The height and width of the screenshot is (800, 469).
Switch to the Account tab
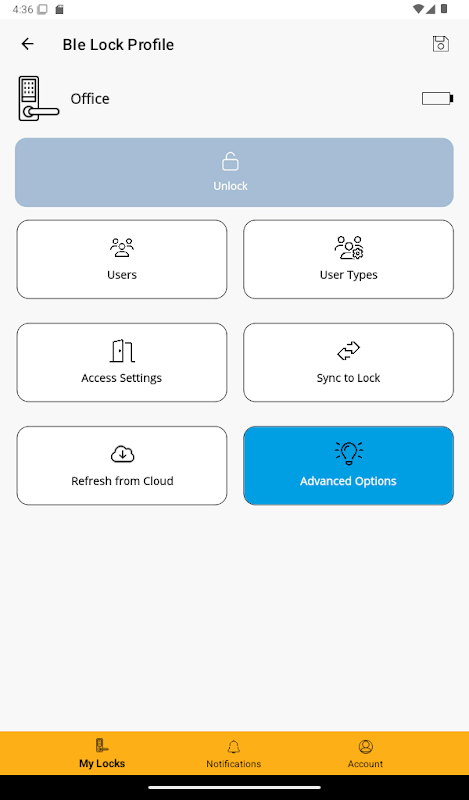click(365, 753)
